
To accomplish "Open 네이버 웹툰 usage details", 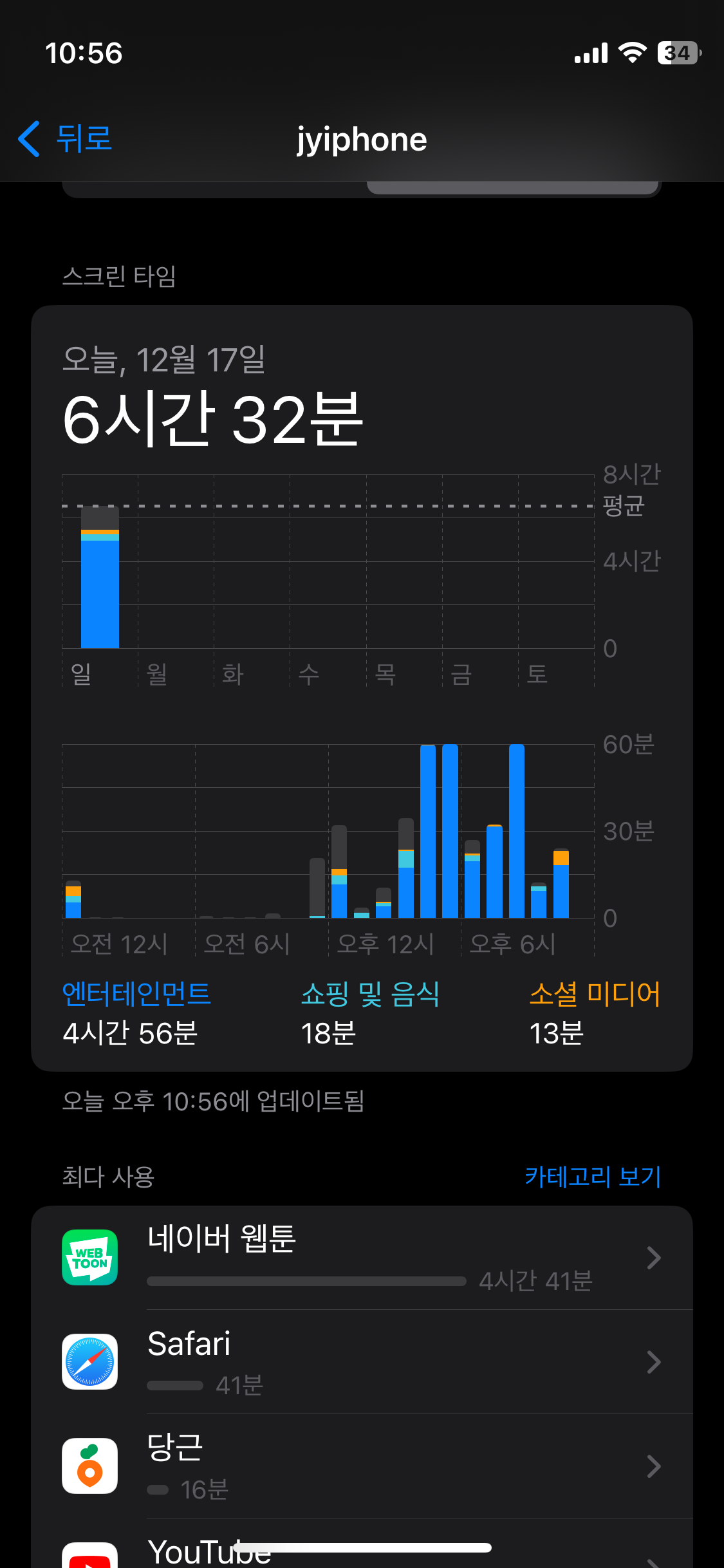I will click(362, 1258).
